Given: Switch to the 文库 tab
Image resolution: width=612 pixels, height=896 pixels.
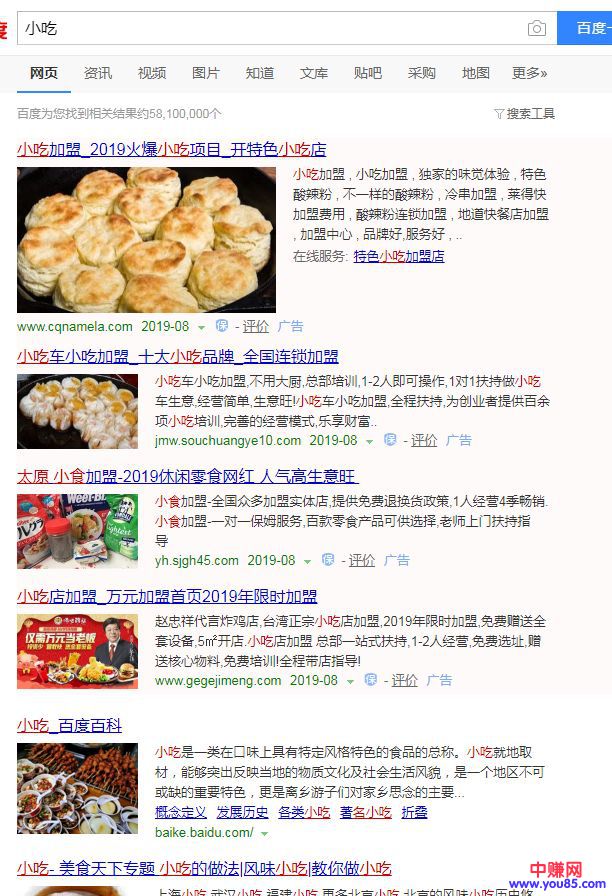Looking at the screenshot, I should pos(314,73).
